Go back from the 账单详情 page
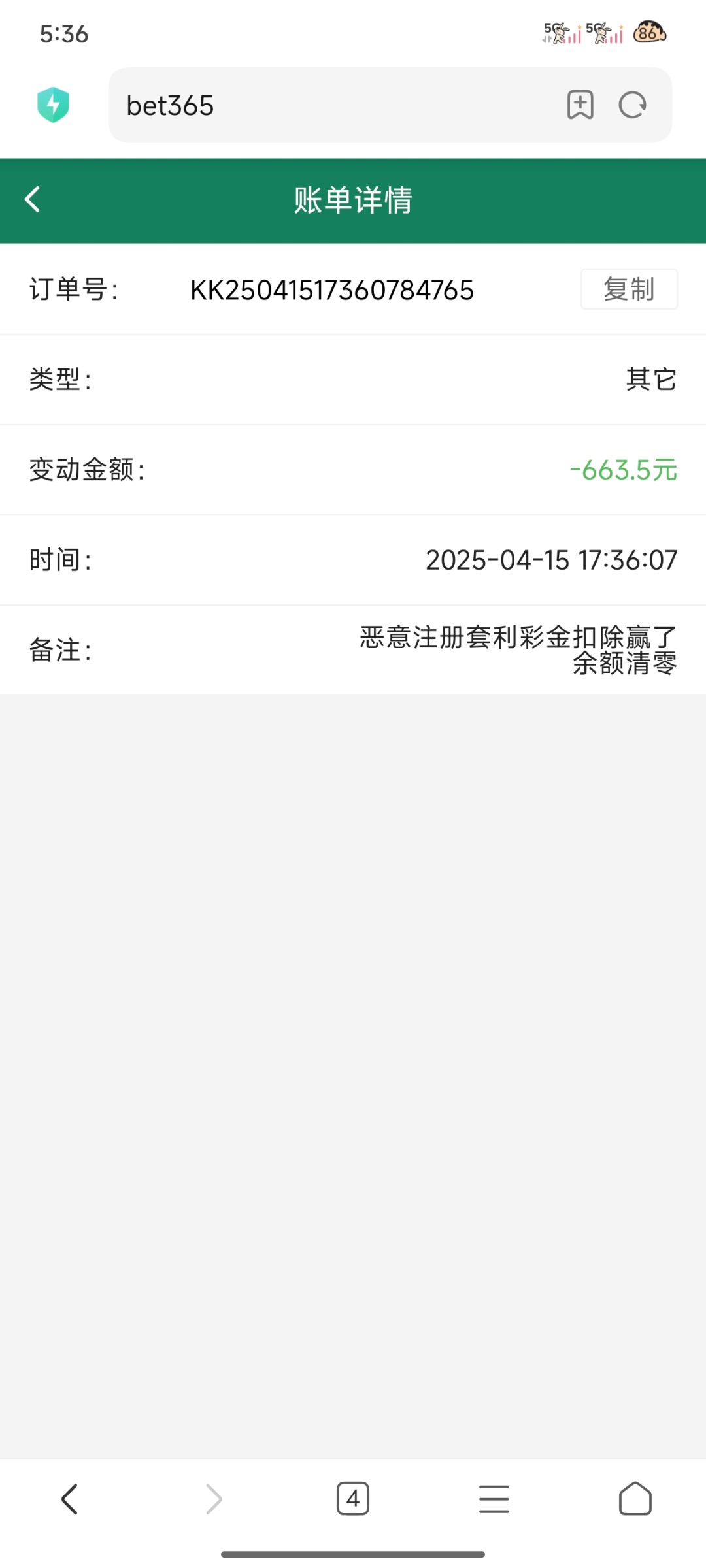 (33, 199)
